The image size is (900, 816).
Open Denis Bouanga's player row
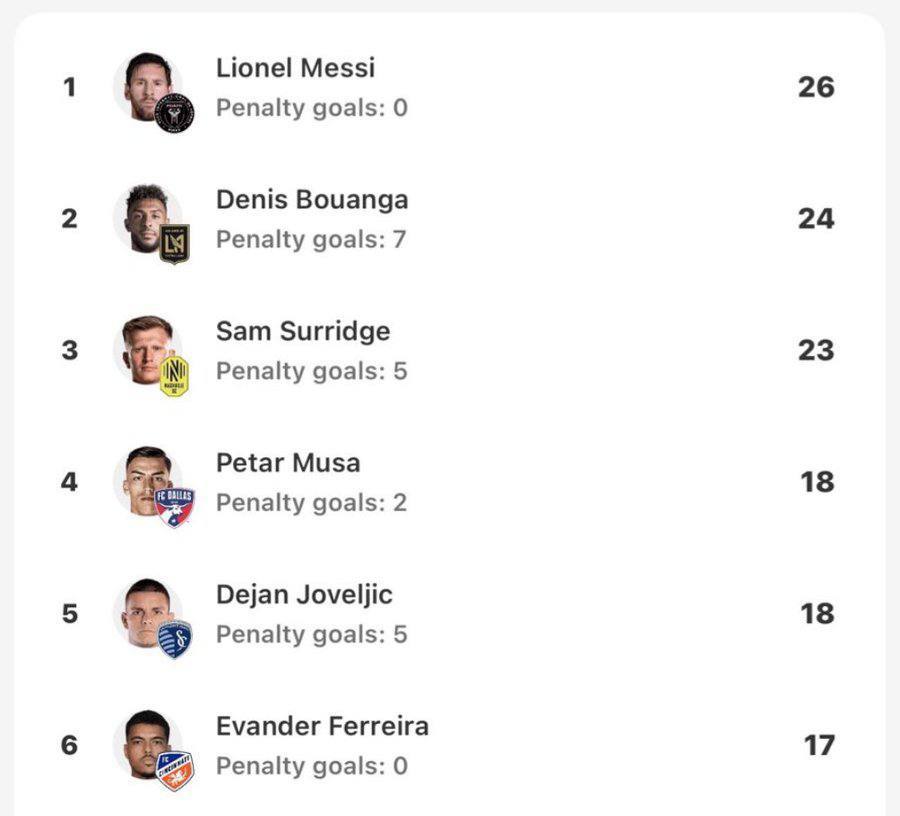(312, 200)
